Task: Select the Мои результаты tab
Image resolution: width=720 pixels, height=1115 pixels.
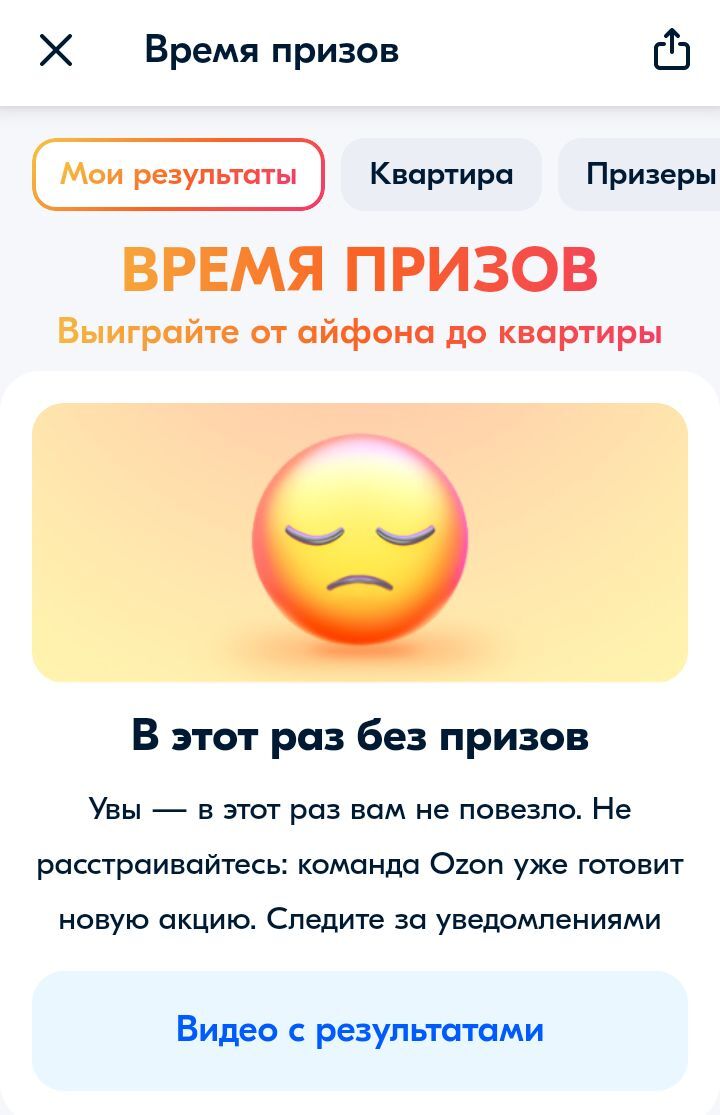Action: tap(179, 175)
